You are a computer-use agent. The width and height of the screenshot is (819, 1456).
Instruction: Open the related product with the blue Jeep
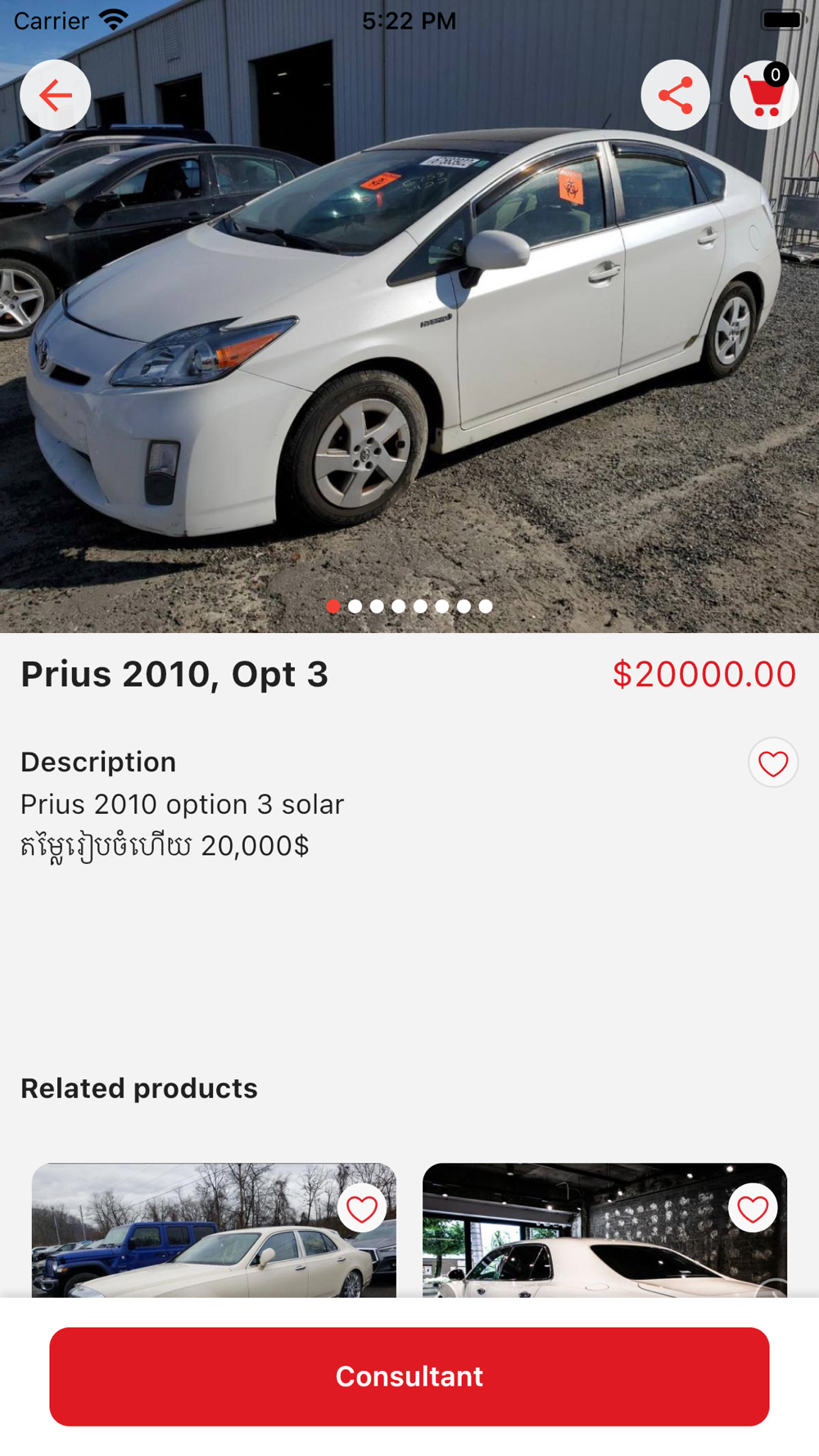(x=214, y=1230)
